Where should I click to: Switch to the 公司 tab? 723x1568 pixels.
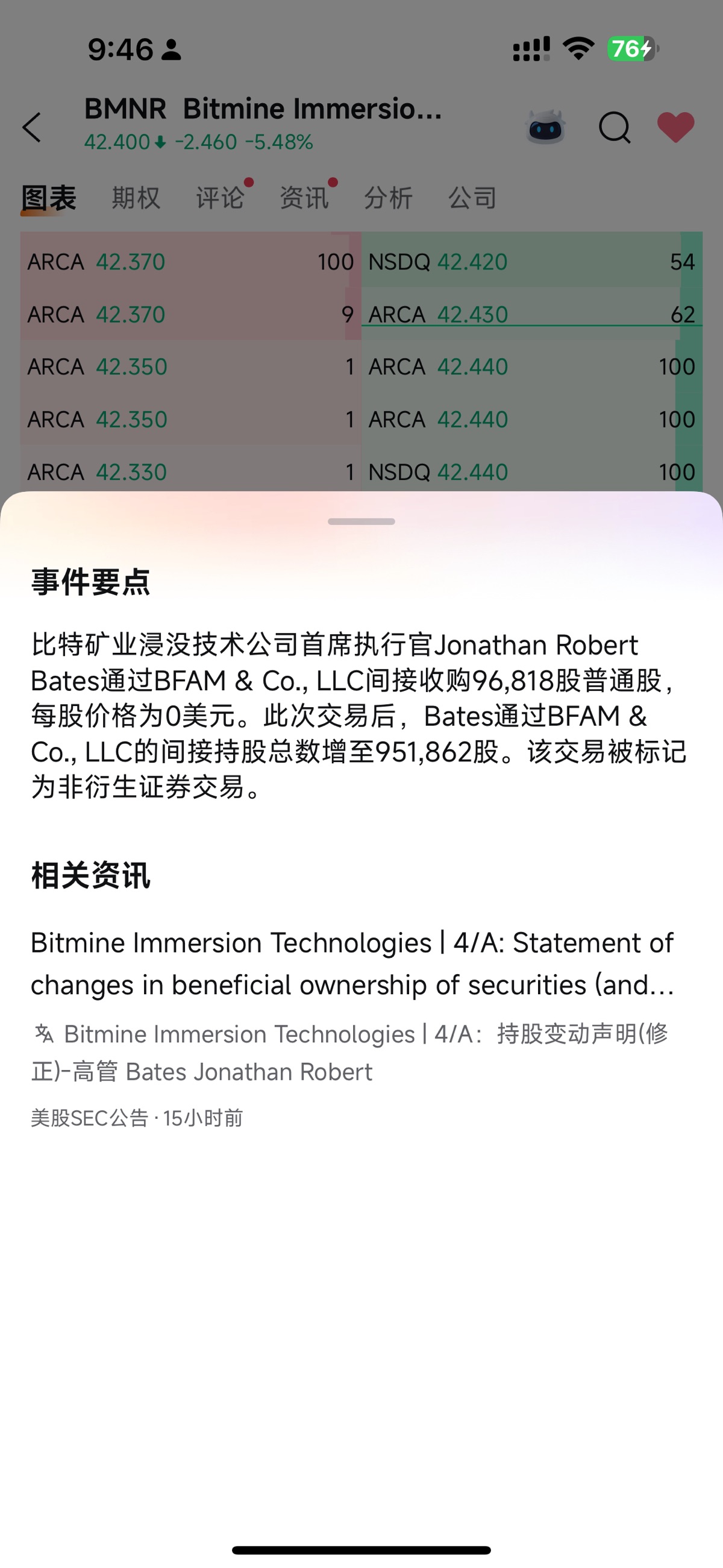(472, 198)
